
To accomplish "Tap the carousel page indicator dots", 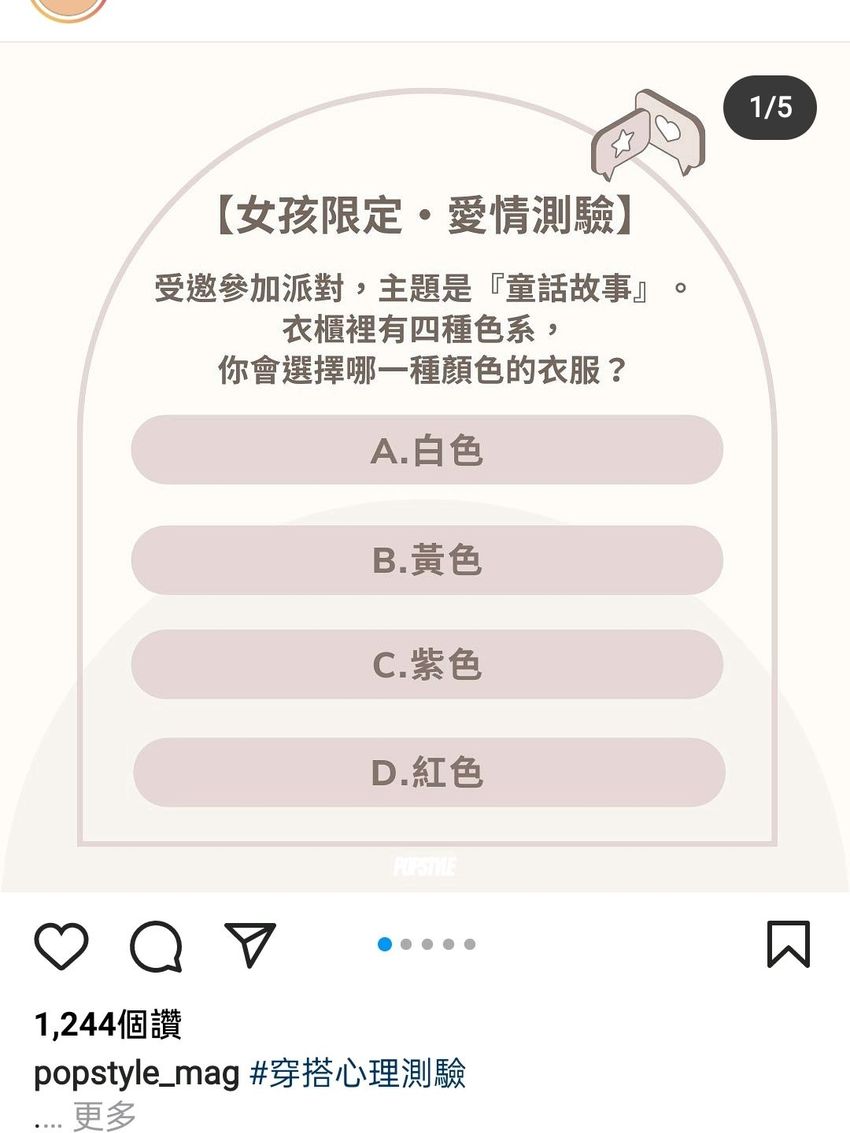I will [x=427, y=944].
